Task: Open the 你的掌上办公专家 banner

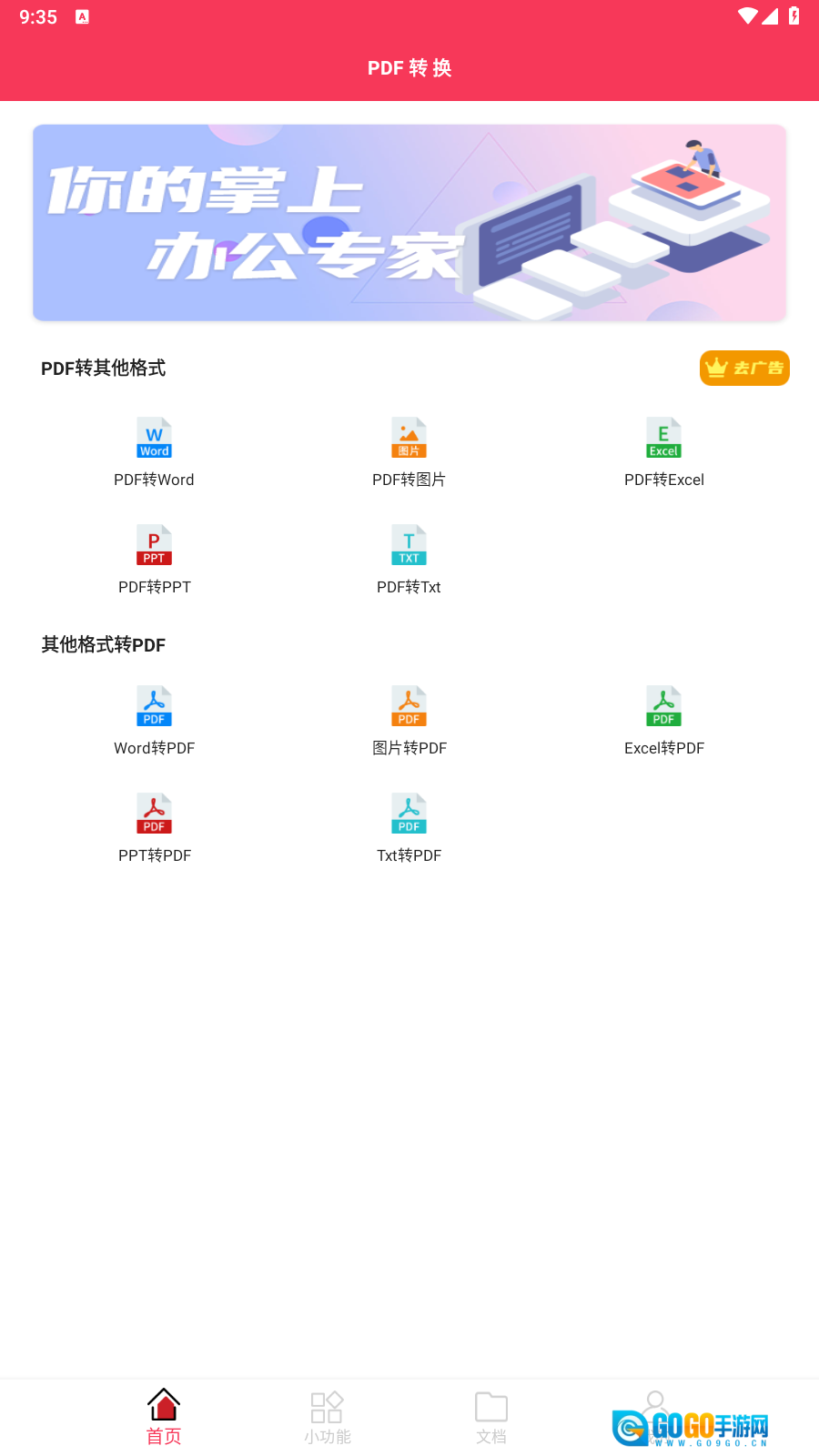Action: tap(409, 223)
